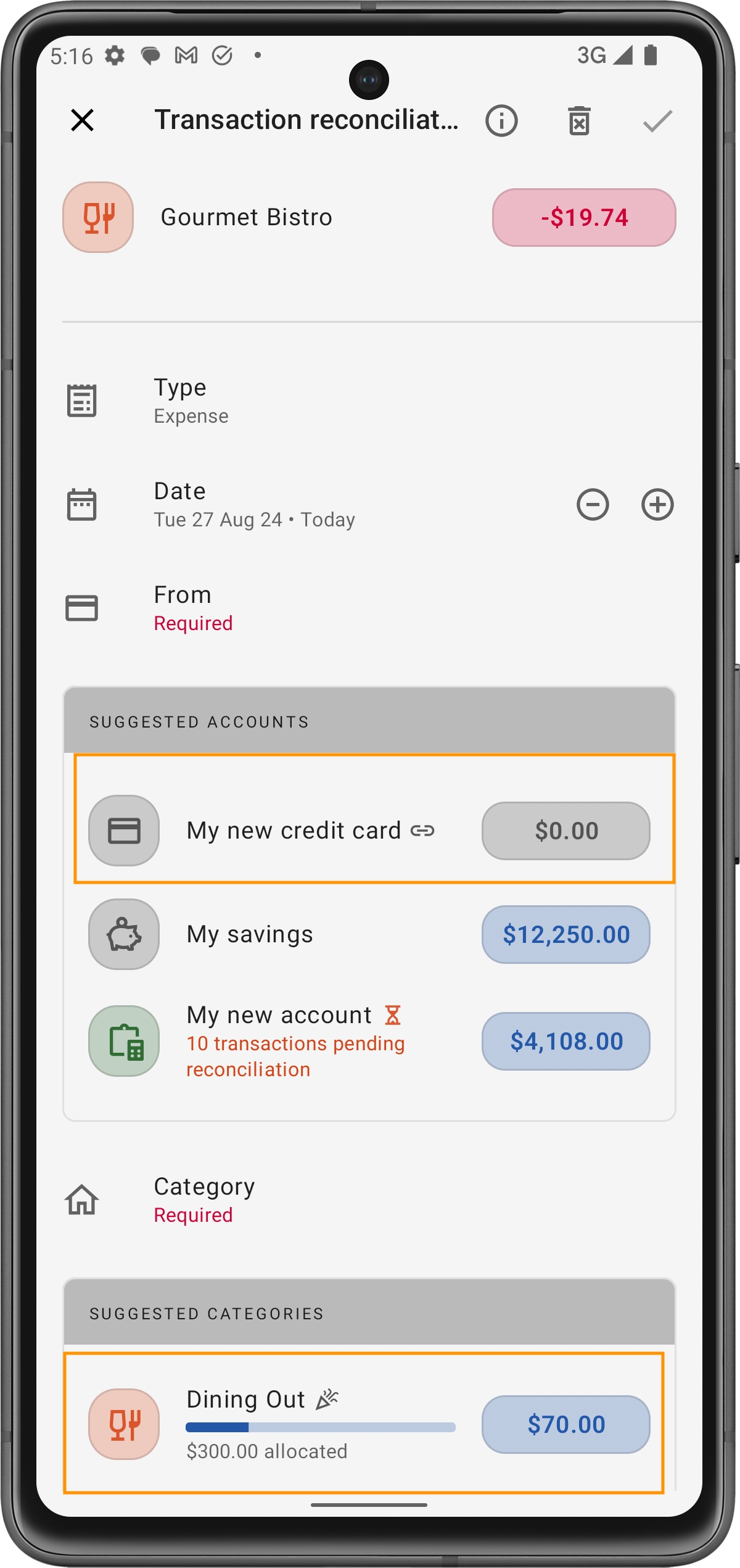Pick My new account as source
740x1568 pixels.
coord(369,1041)
